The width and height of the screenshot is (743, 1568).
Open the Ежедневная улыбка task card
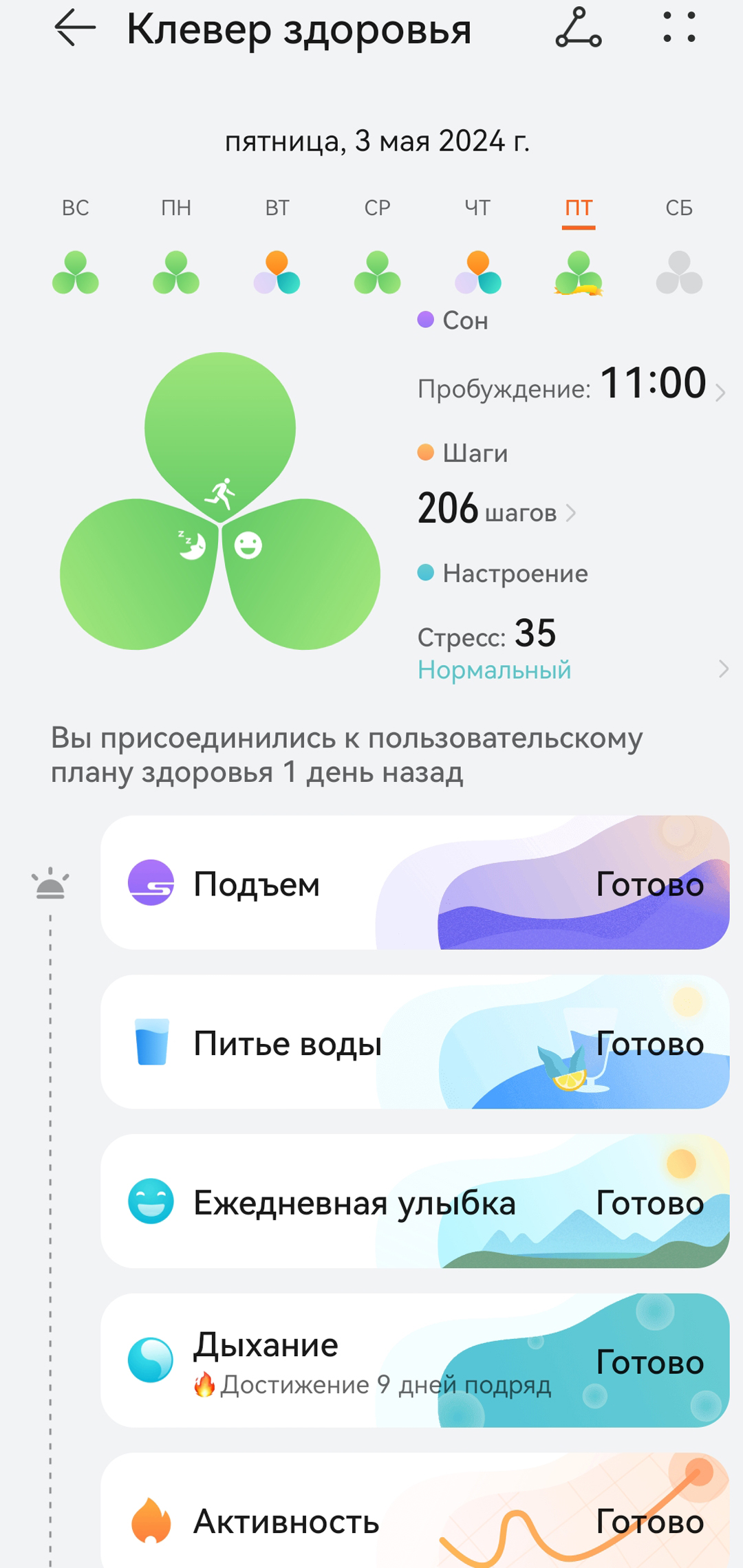(414, 1201)
